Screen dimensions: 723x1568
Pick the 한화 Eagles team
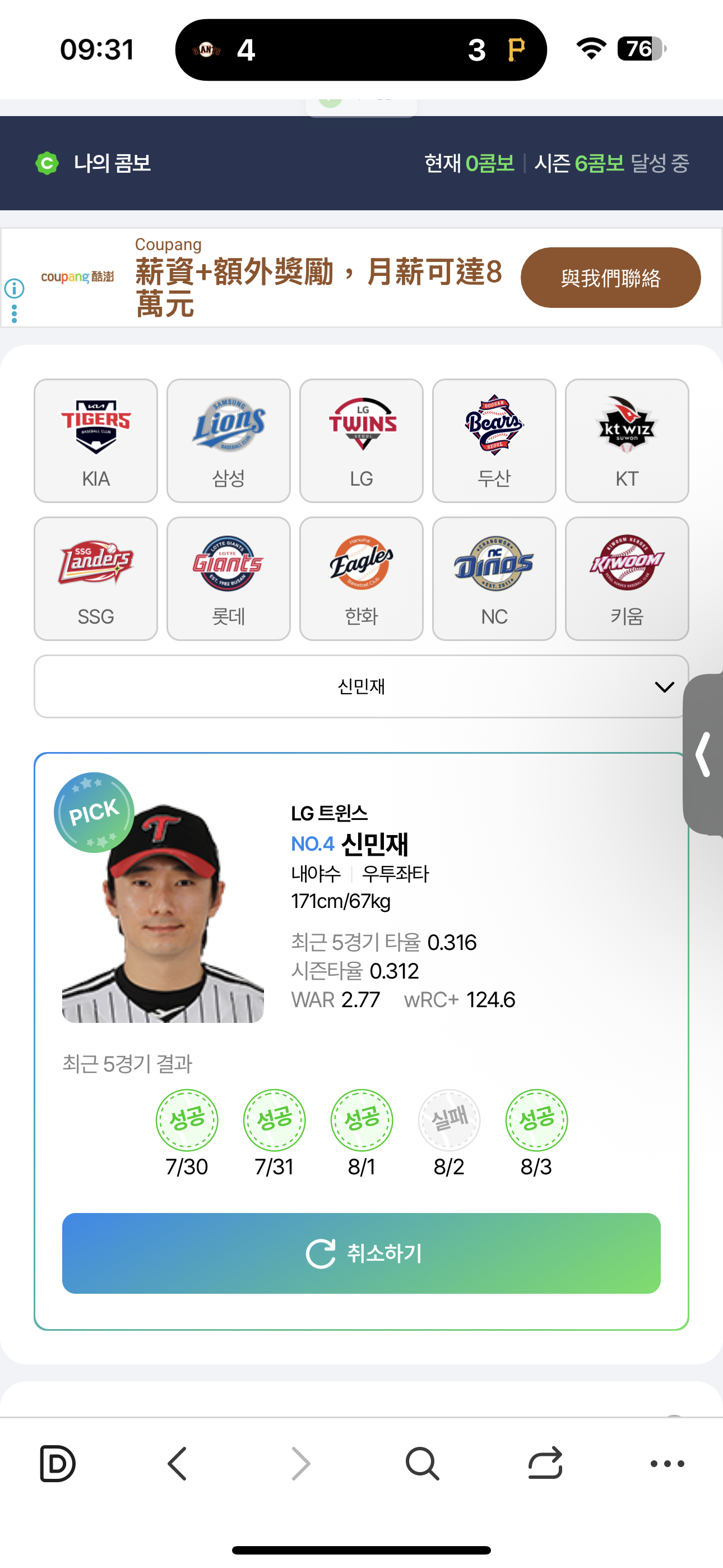(361, 578)
